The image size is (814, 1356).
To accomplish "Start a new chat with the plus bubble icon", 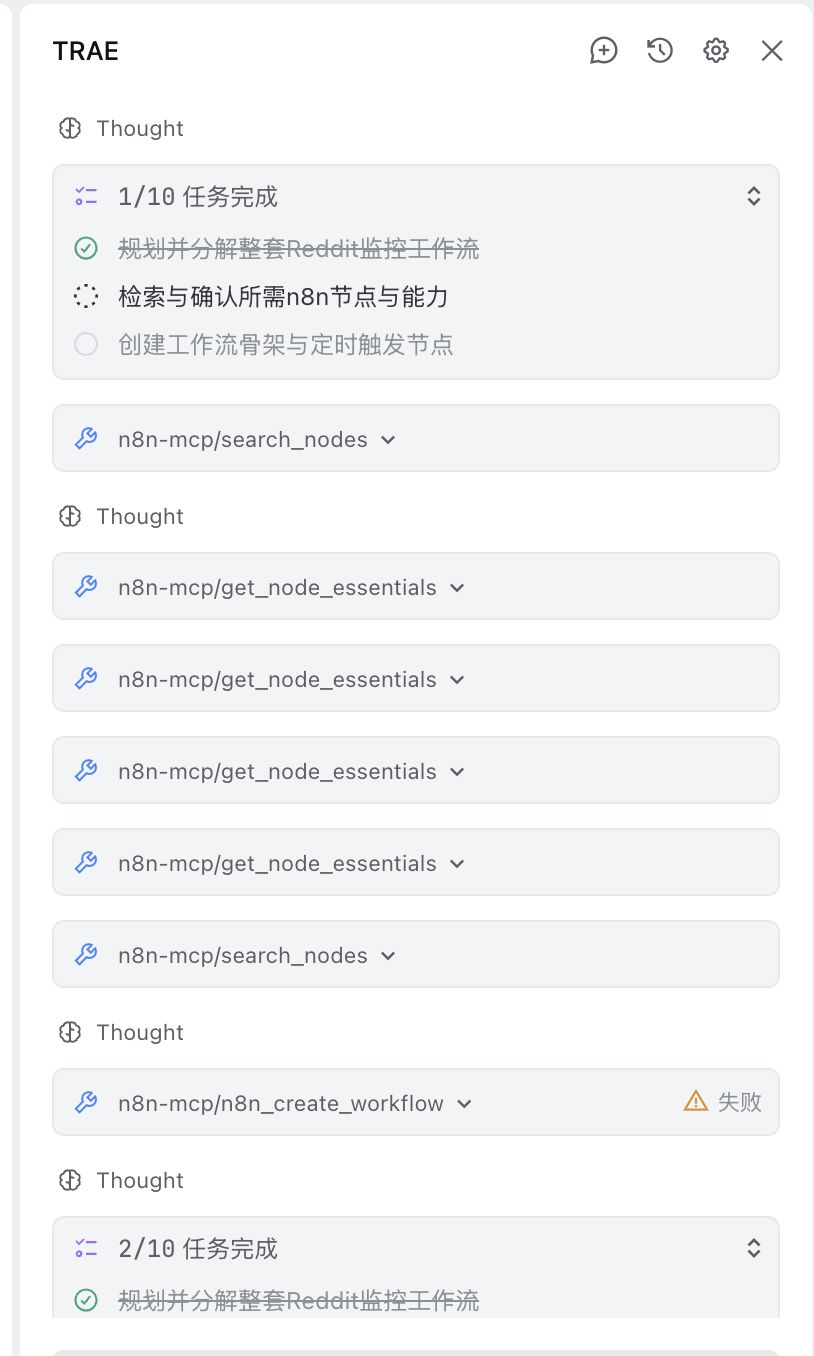I will click(x=604, y=50).
